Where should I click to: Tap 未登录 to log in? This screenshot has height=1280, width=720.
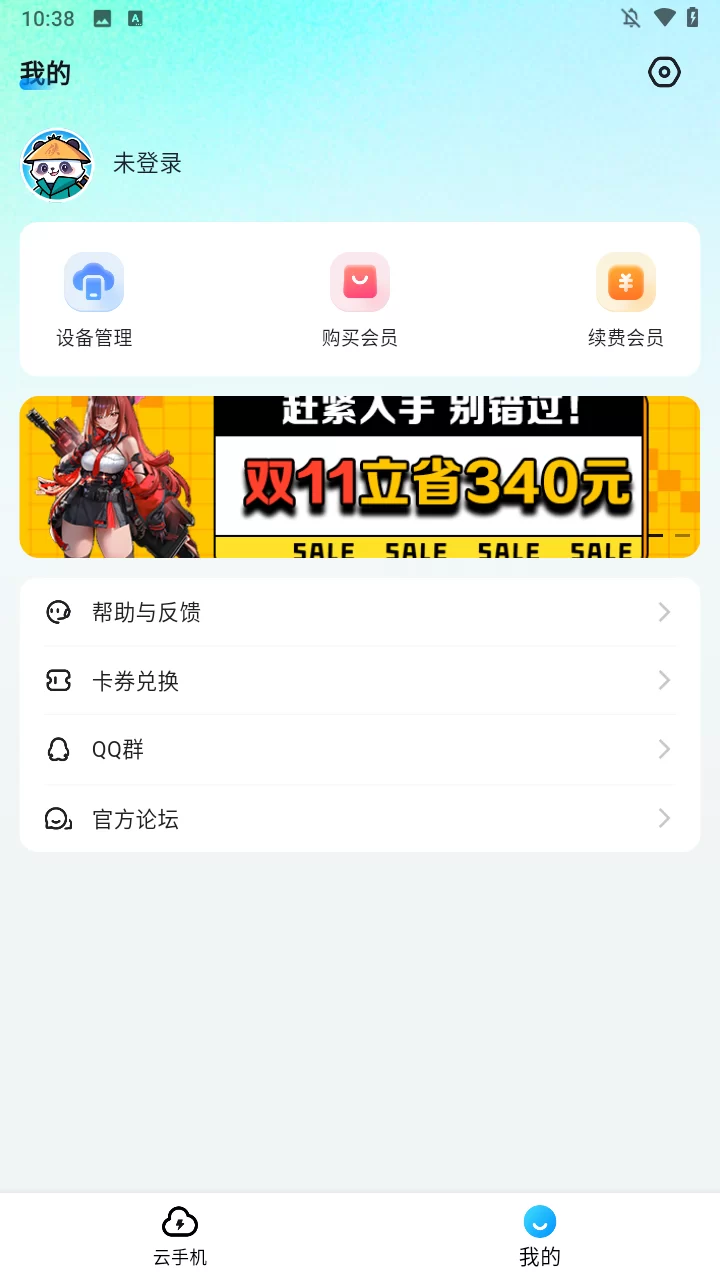coord(147,163)
